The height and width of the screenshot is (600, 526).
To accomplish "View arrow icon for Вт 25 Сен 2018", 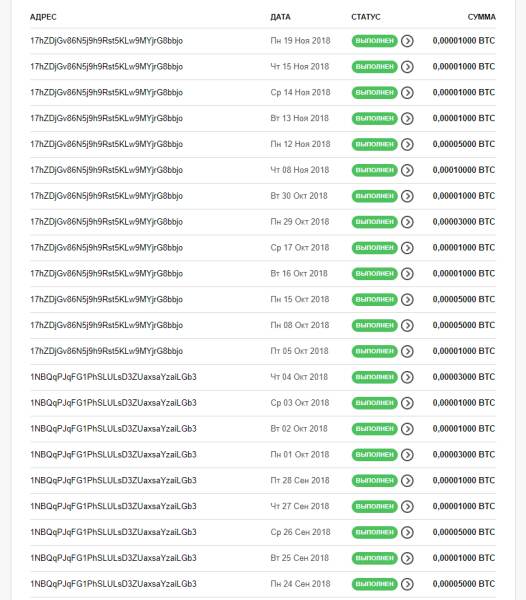I will (407, 558).
